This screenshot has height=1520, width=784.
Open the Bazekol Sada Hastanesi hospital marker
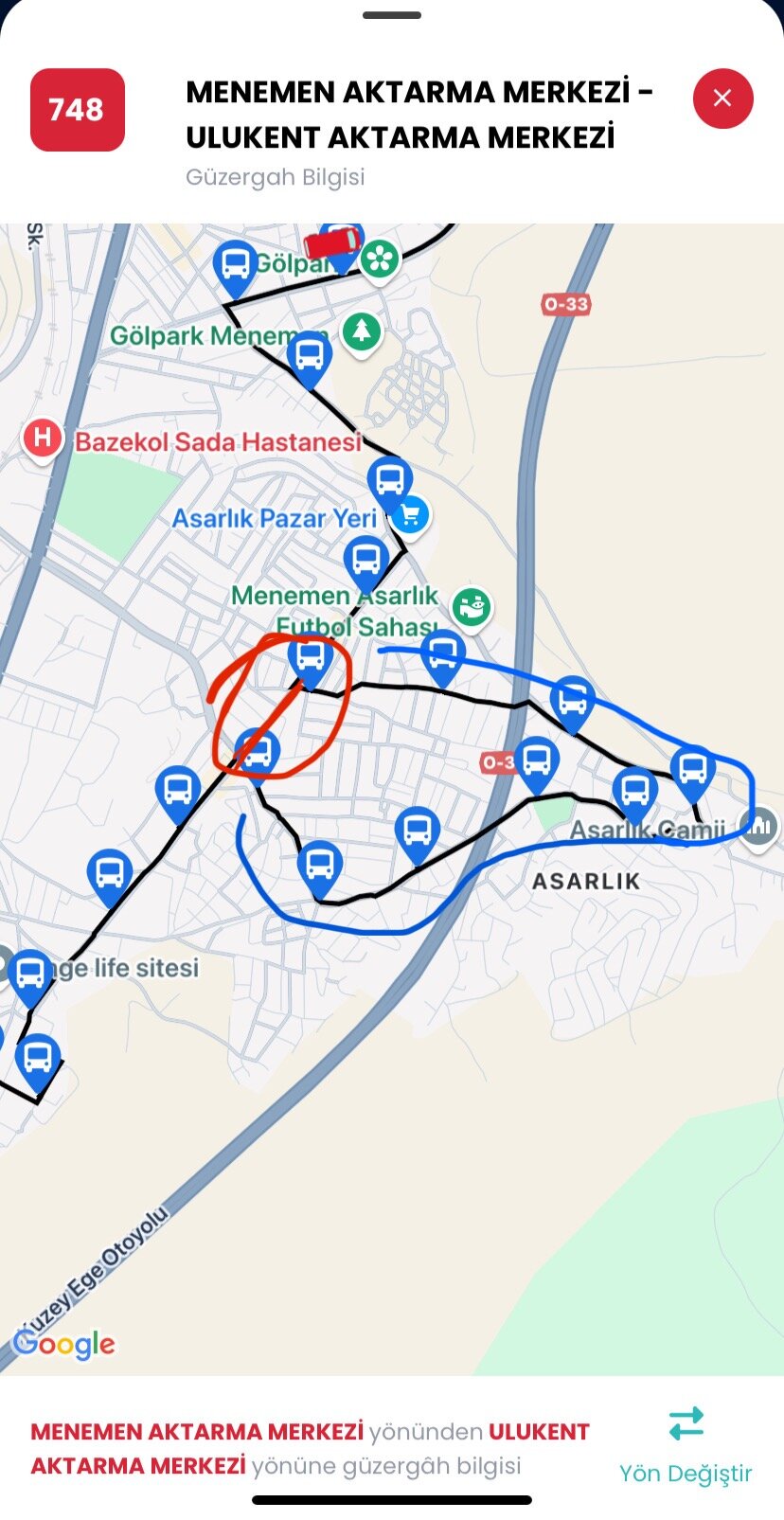43,438
